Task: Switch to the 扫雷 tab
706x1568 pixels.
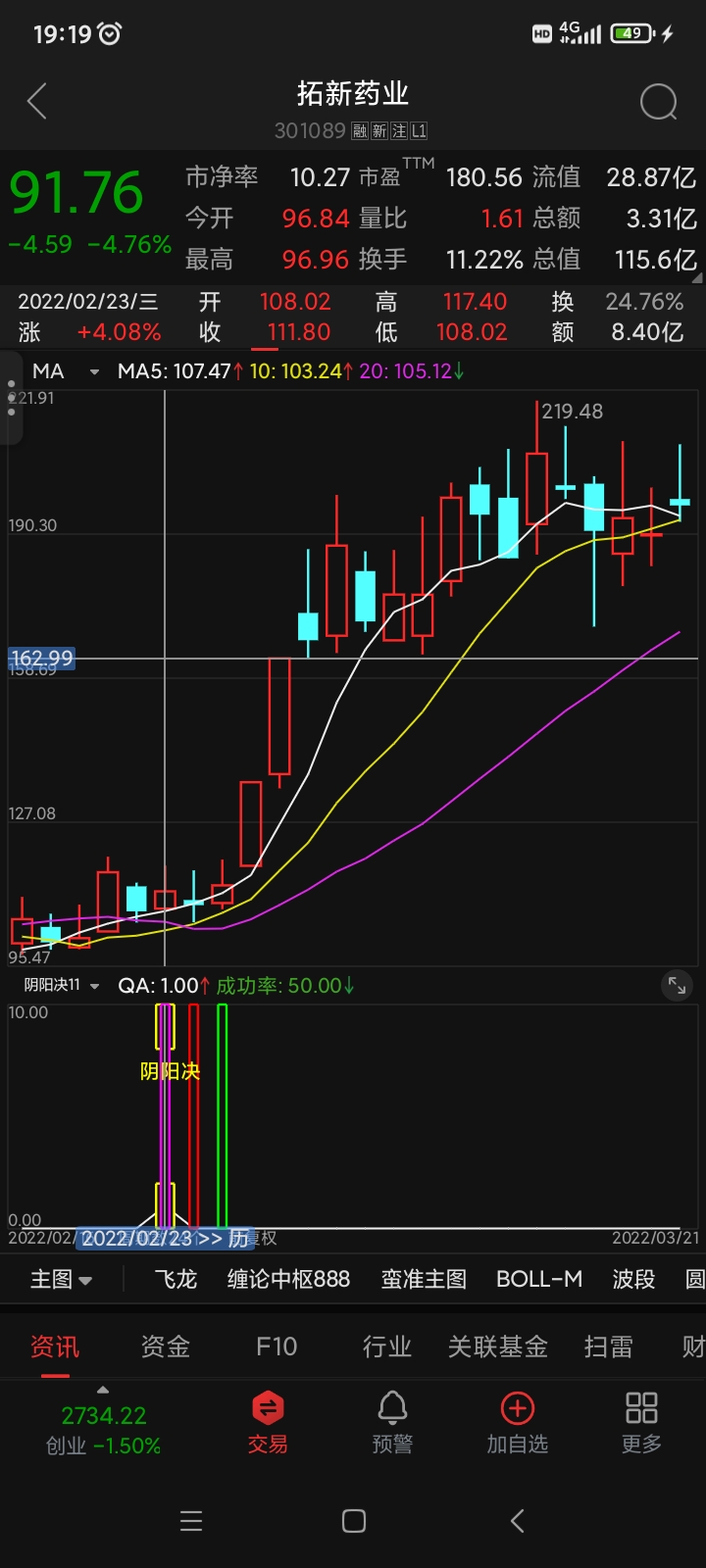Action: 609,1347
